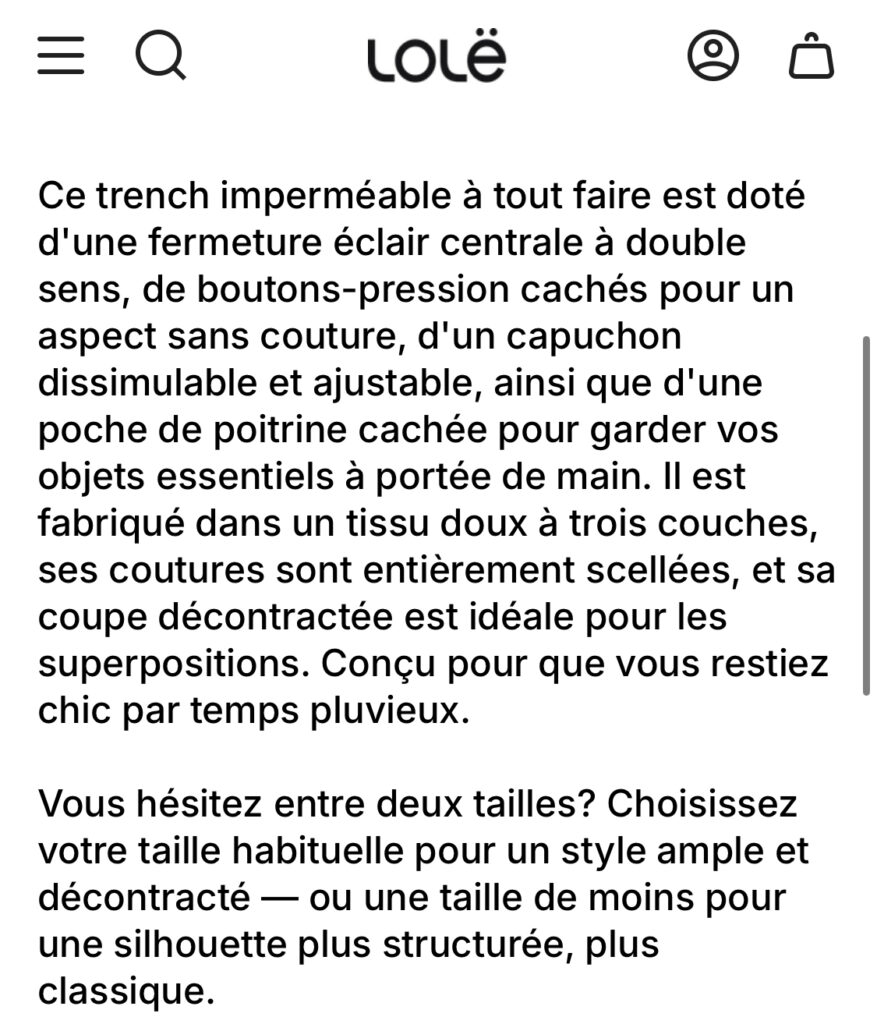Open the search magnifier
Screen dimensions: 877x1024
160,56
